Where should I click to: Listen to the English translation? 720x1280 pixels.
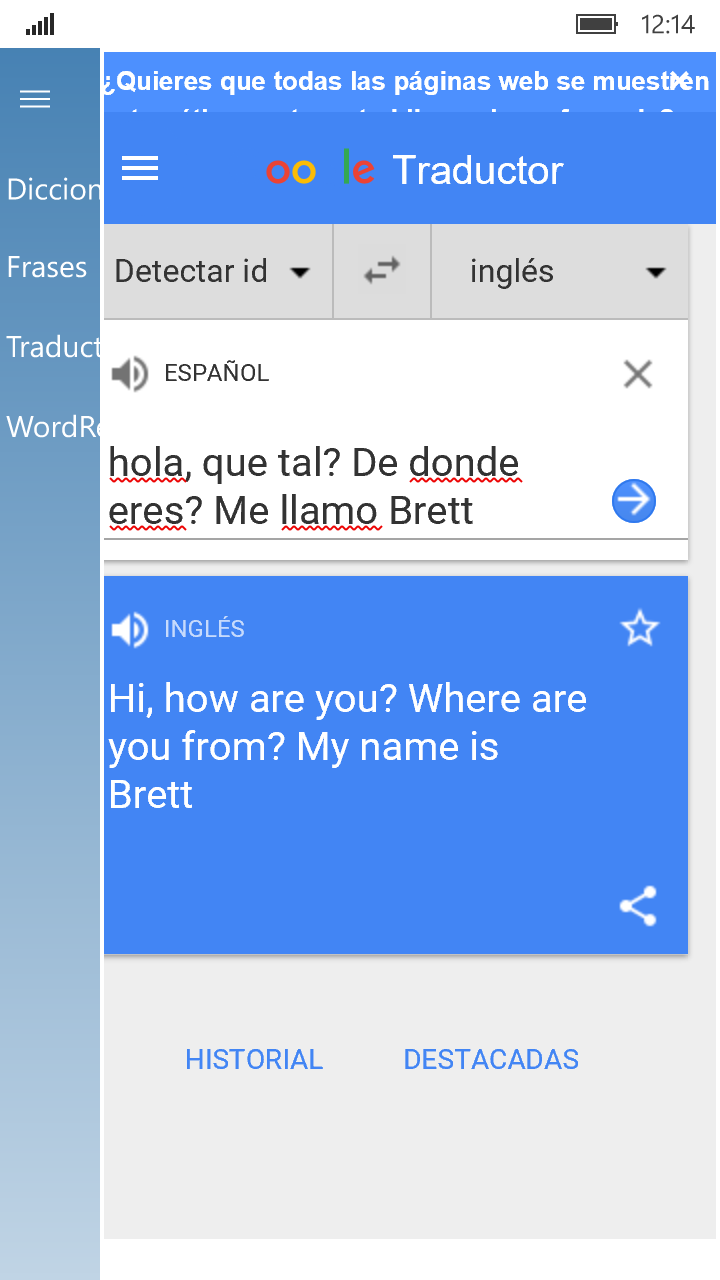click(130, 630)
